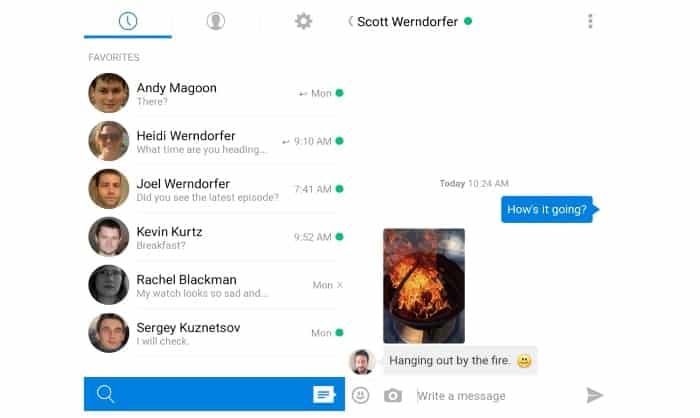This screenshot has width=700, height=418.
Task: Open the chat with Sergey Kuznetsov
Action: click(x=216, y=333)
